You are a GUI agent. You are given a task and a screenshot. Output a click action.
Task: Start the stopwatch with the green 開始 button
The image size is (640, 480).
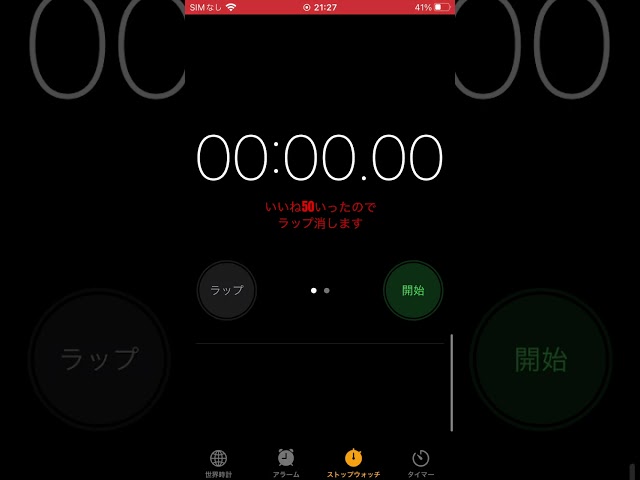coord(413,290)
